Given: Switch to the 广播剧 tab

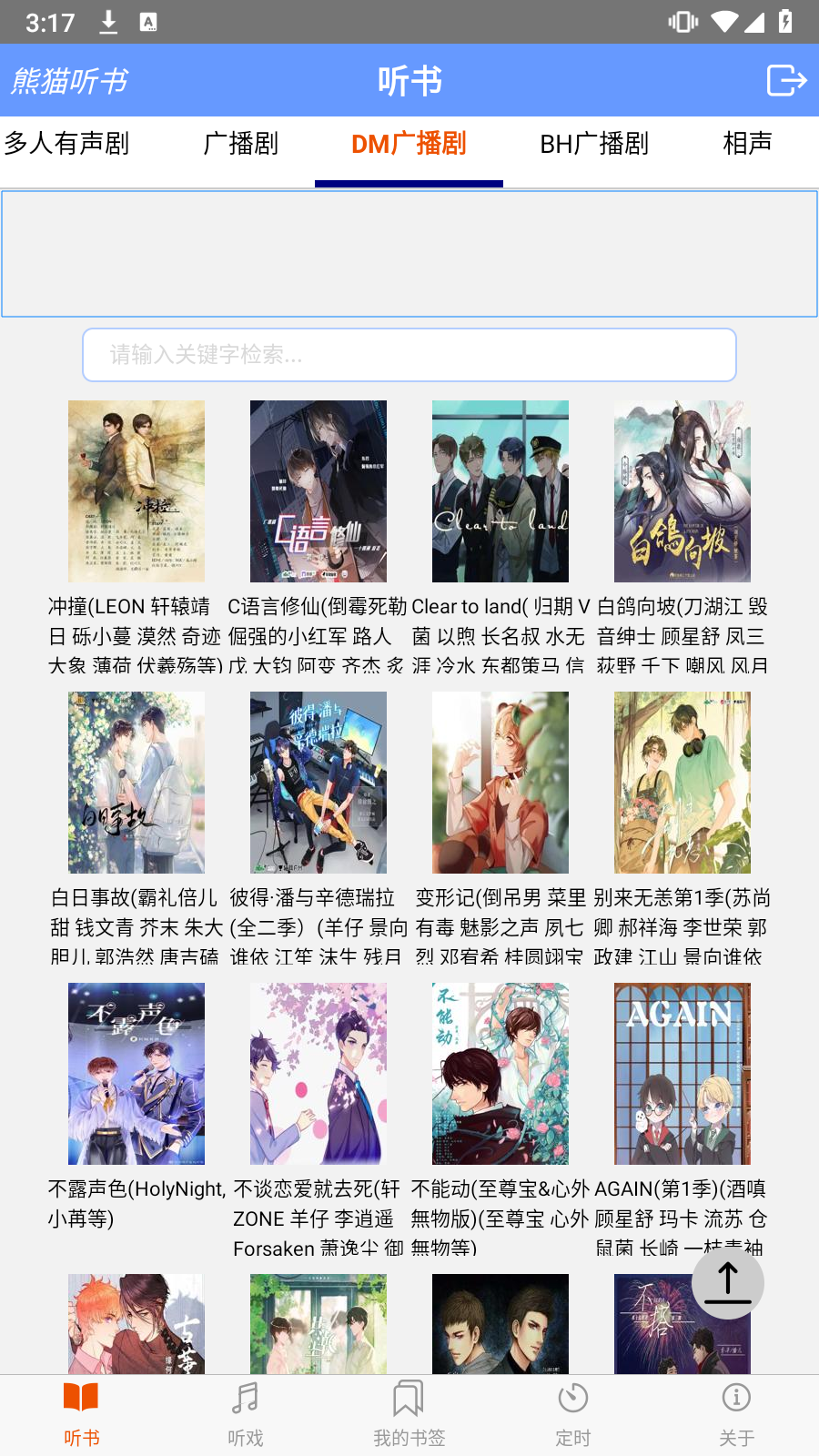Looking at the screenshot, I should (241, 144).
